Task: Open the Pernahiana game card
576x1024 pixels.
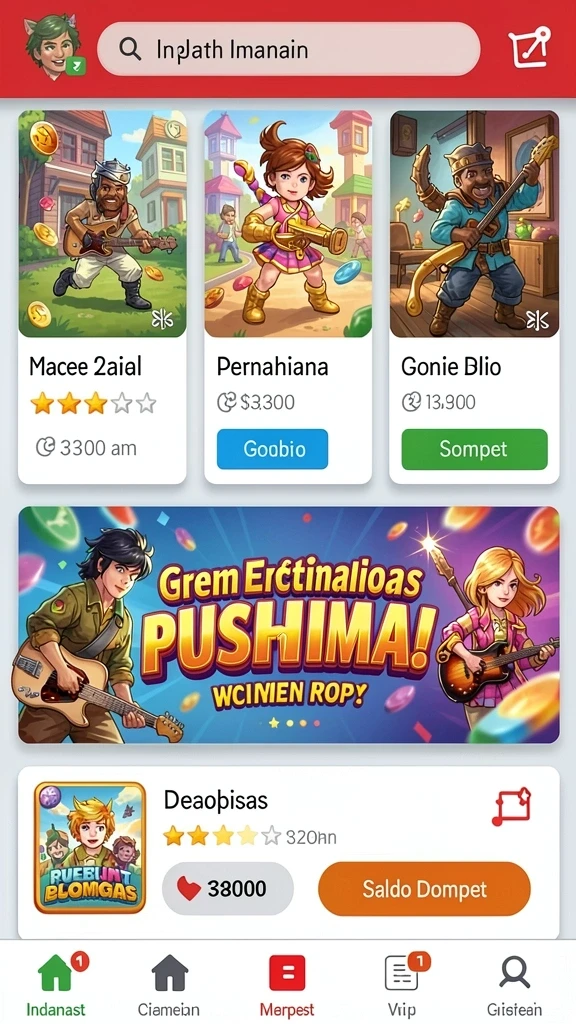Action: pos(288,297)
